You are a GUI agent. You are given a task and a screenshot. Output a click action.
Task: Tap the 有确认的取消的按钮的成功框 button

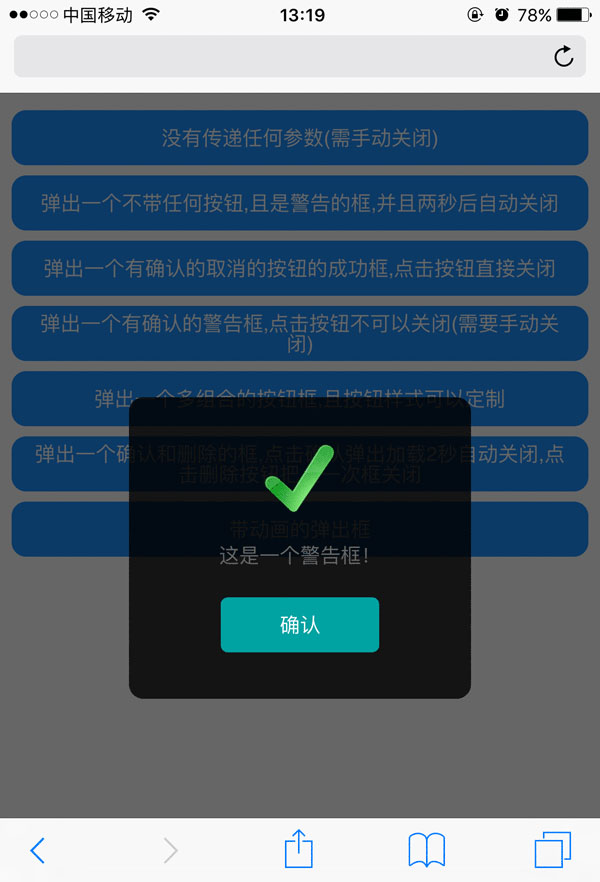click(x=299, y=268)
